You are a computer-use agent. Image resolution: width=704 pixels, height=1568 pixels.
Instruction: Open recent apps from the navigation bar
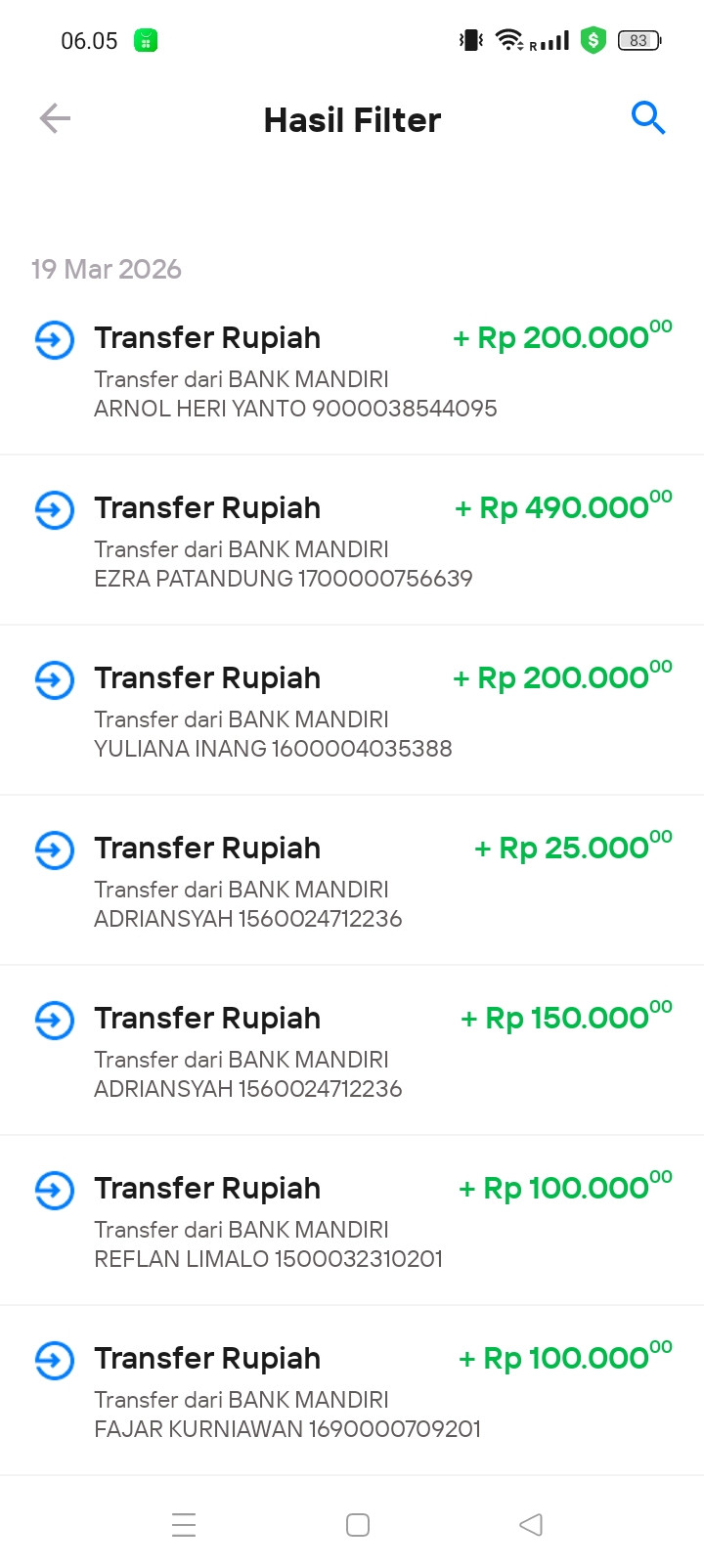(184, 1525)
